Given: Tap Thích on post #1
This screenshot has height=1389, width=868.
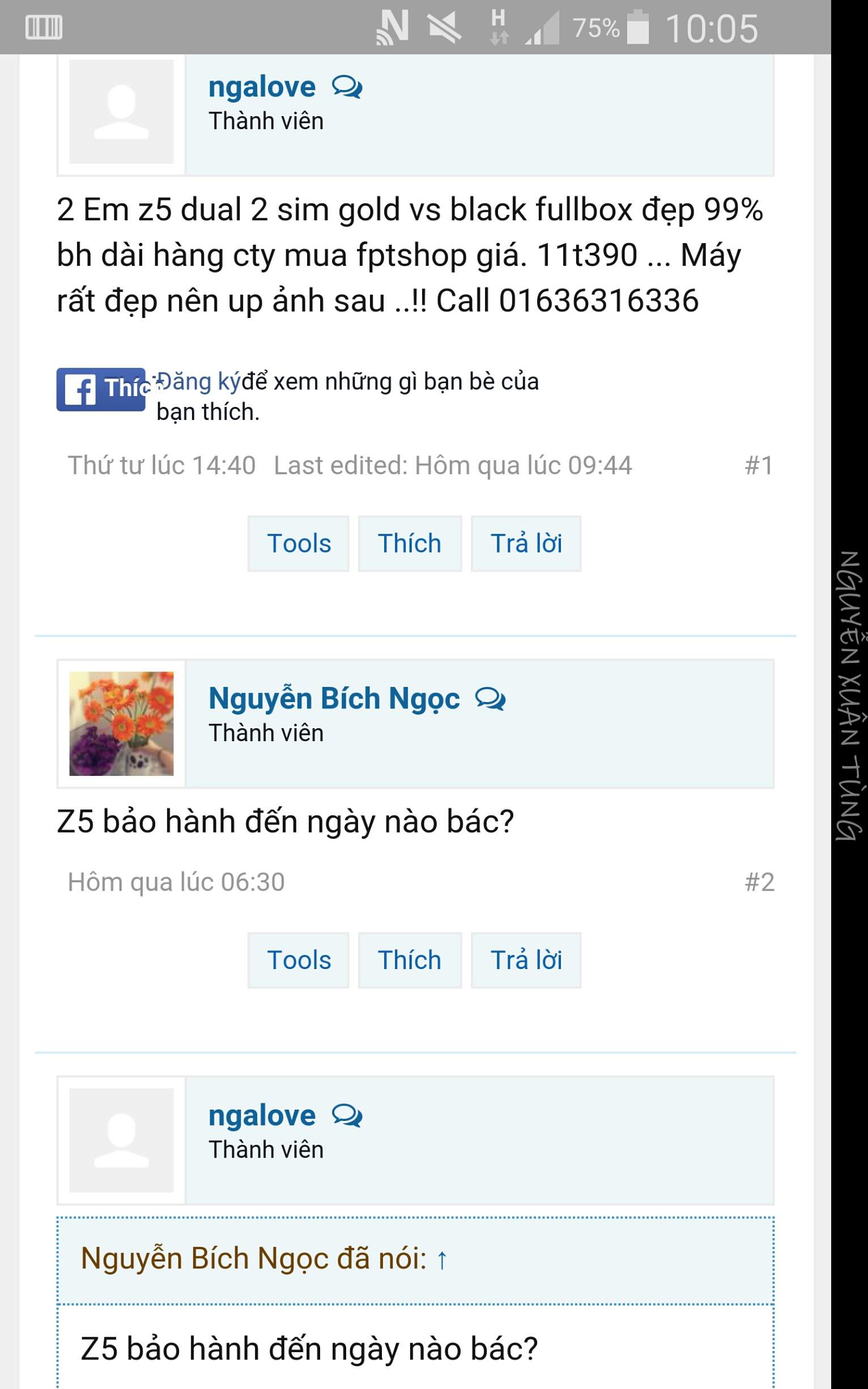Looking at the screenshot, I should click(409, 544).
